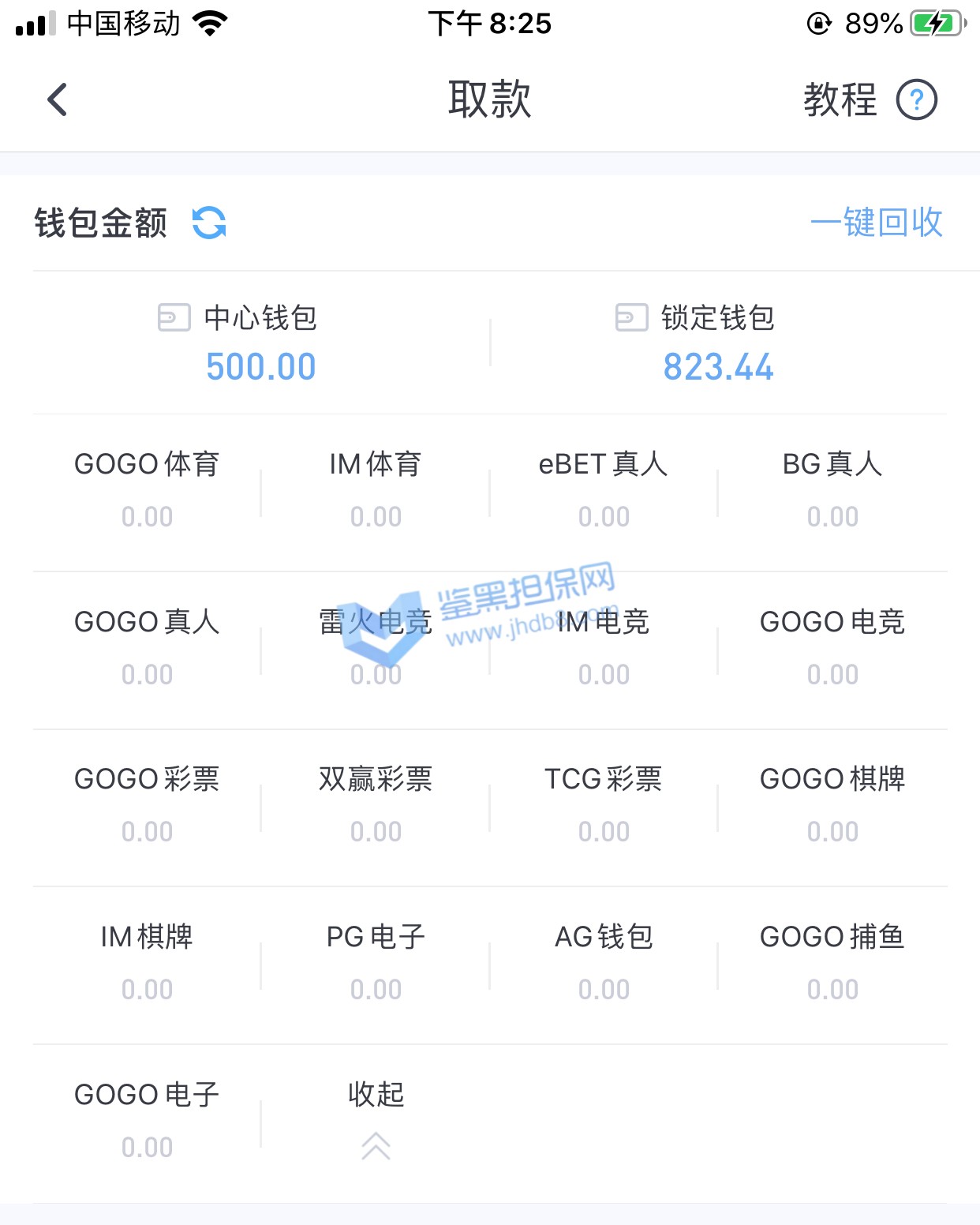Go back from the 取款 page
The image size is (980, 1225).
click(57, 100)
